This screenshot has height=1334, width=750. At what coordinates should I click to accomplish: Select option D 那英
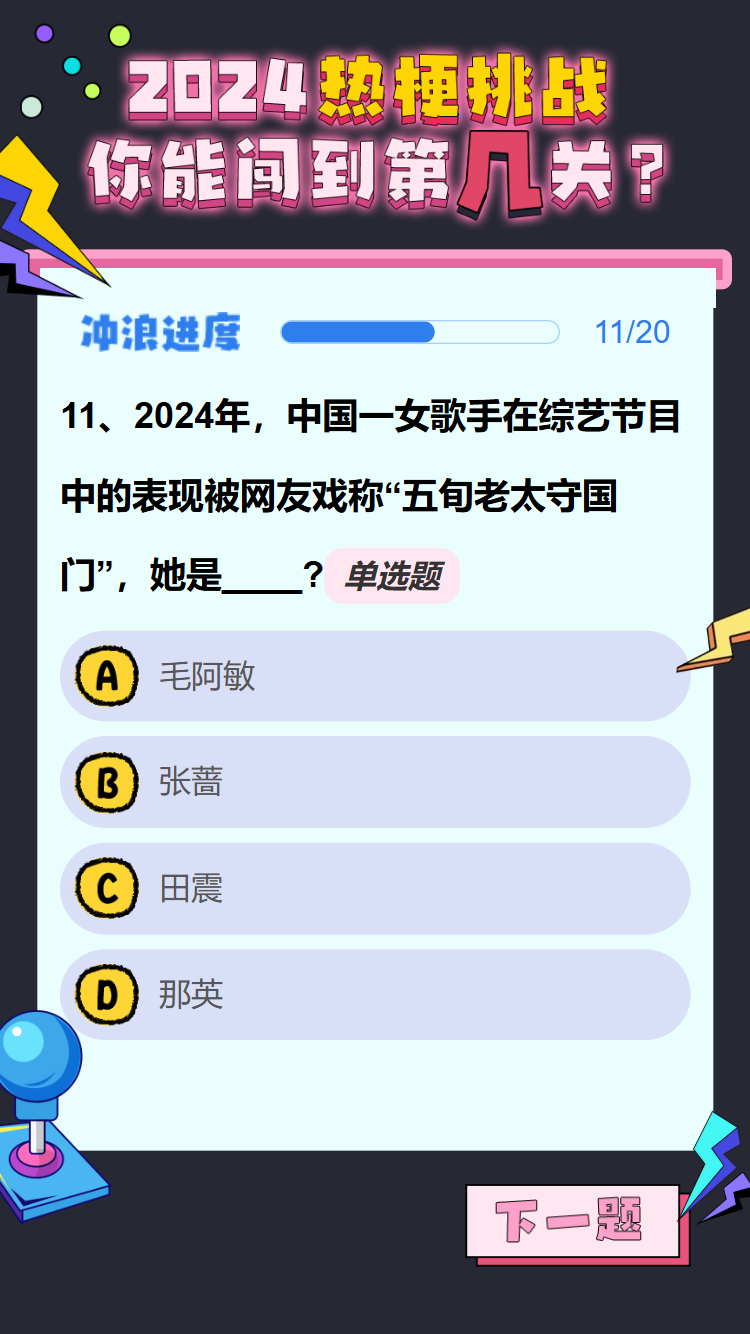[x=374, y=994]
